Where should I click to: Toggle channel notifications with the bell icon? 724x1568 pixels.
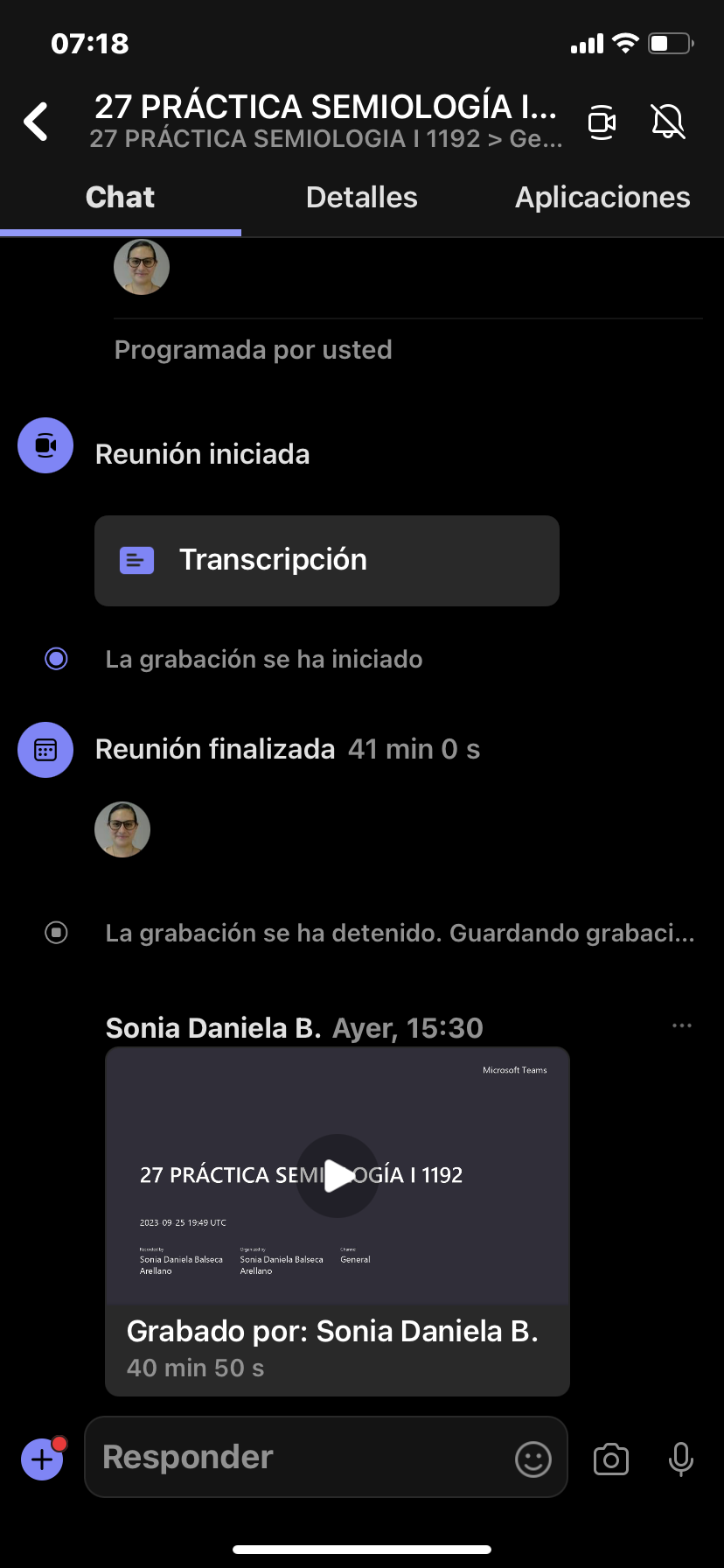point(668,122)
